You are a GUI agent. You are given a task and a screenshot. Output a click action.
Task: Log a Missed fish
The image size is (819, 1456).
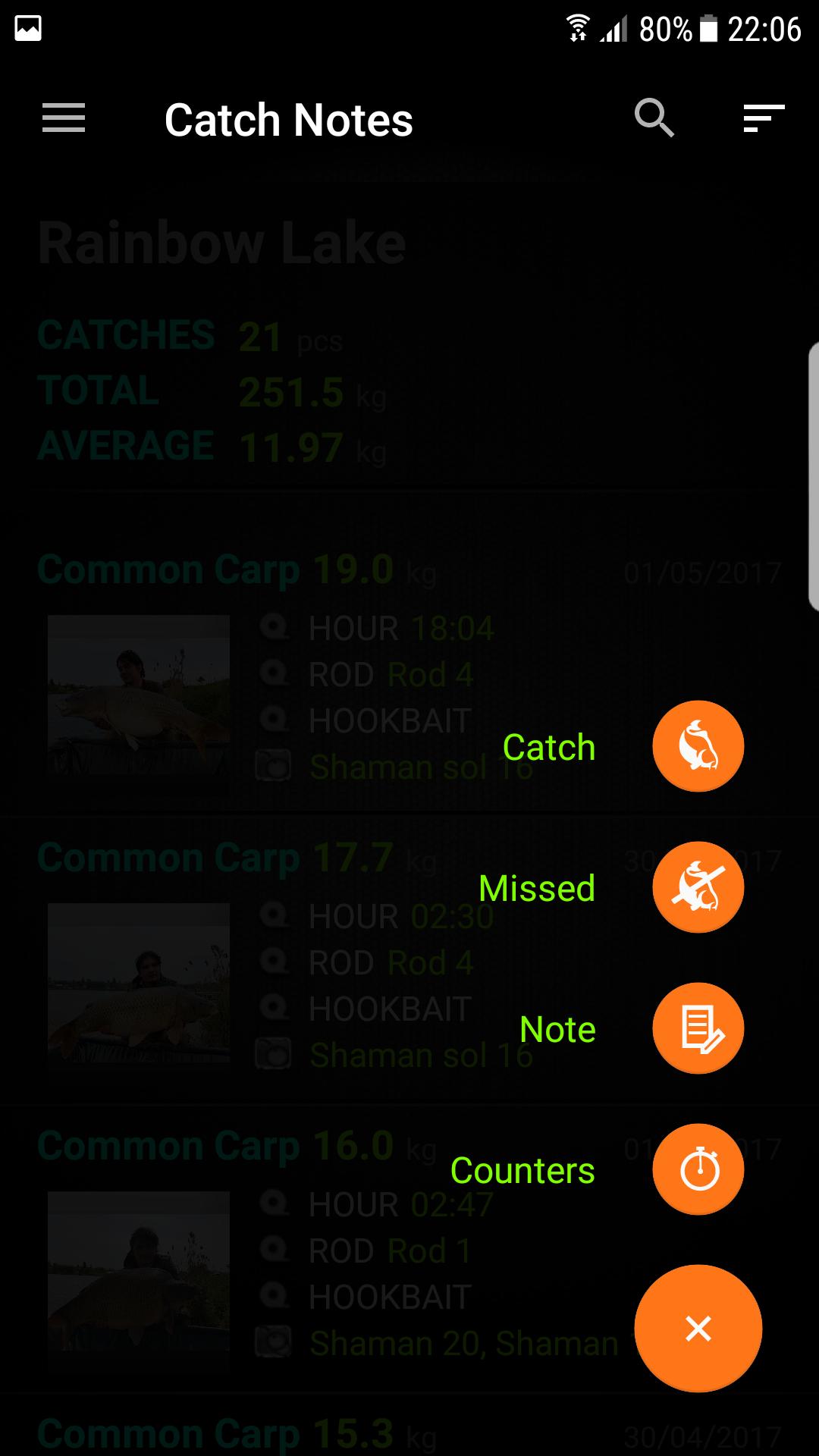coord(698,887)
